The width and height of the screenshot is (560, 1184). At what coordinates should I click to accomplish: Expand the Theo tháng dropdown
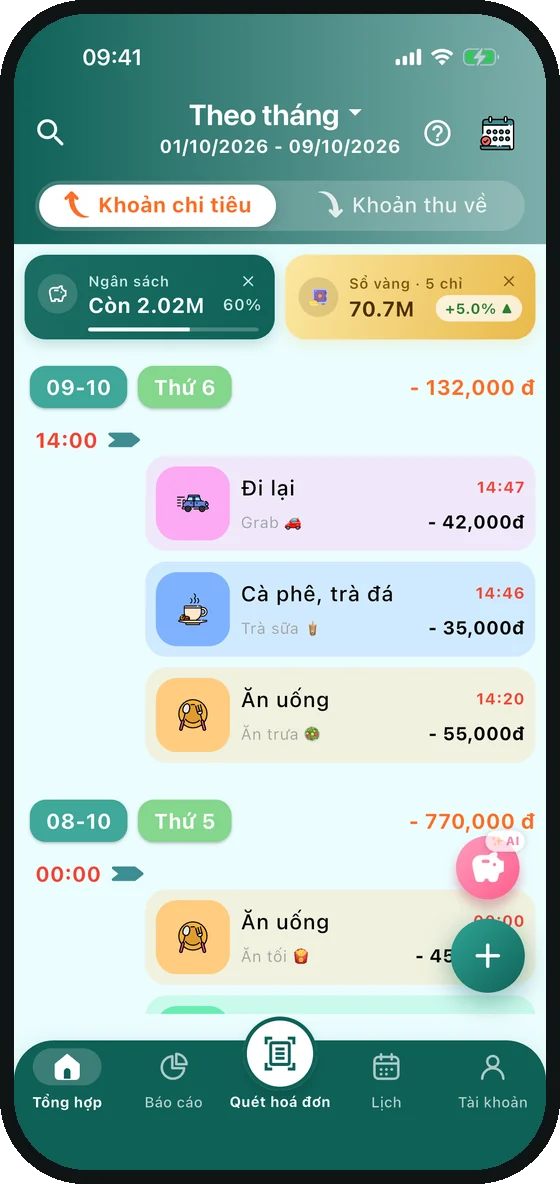pos(275,116)
